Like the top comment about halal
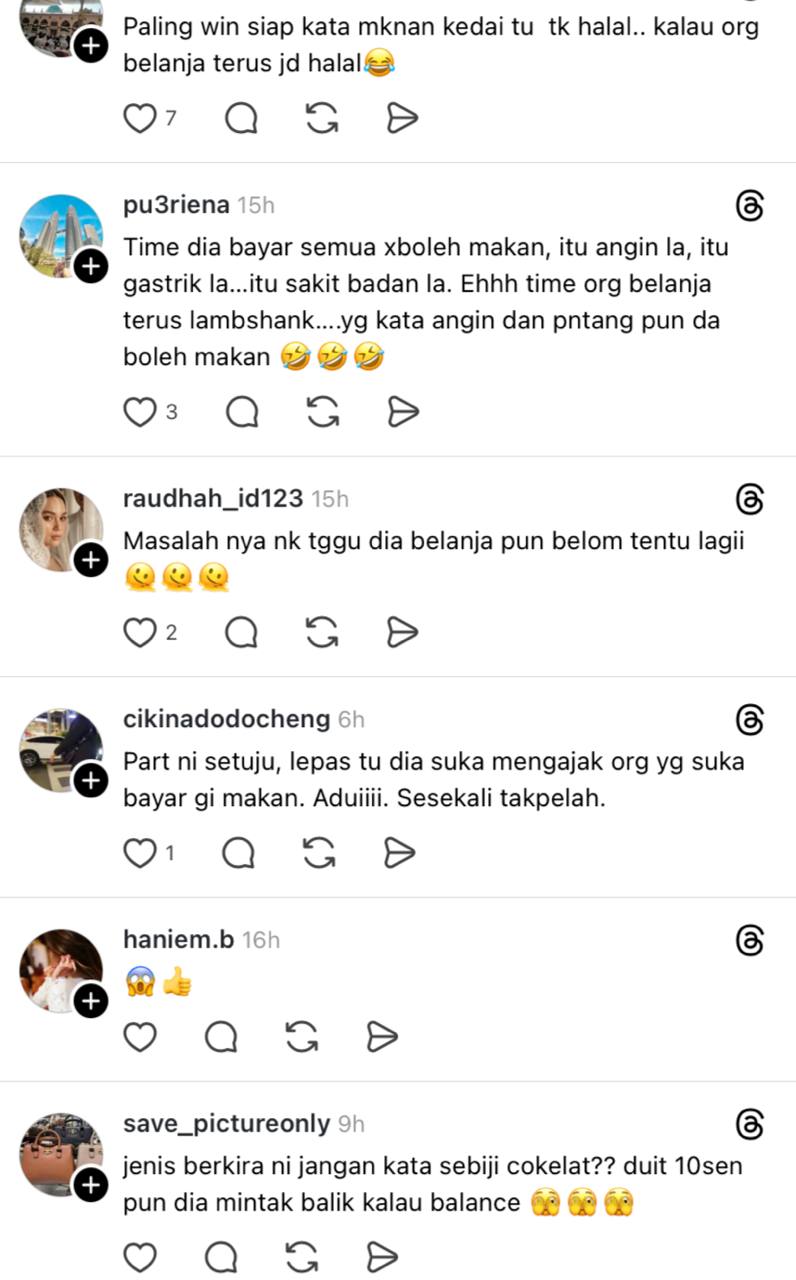This screenshot has height=1280, width=796. pyautogui.click(x=140, y=119)
